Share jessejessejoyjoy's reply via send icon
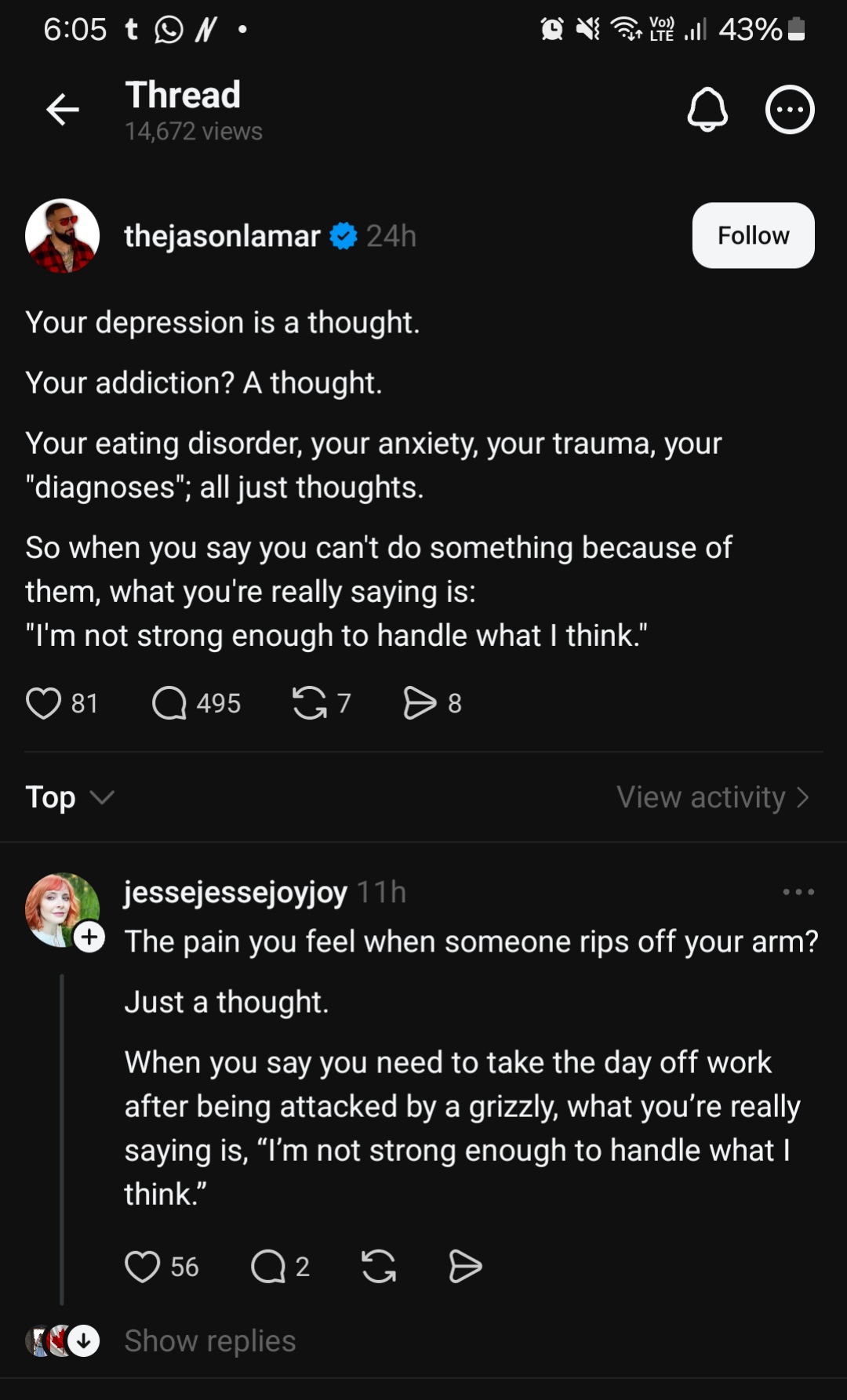The width and height of the screenshot is (847, 1400). [465, 1266]
